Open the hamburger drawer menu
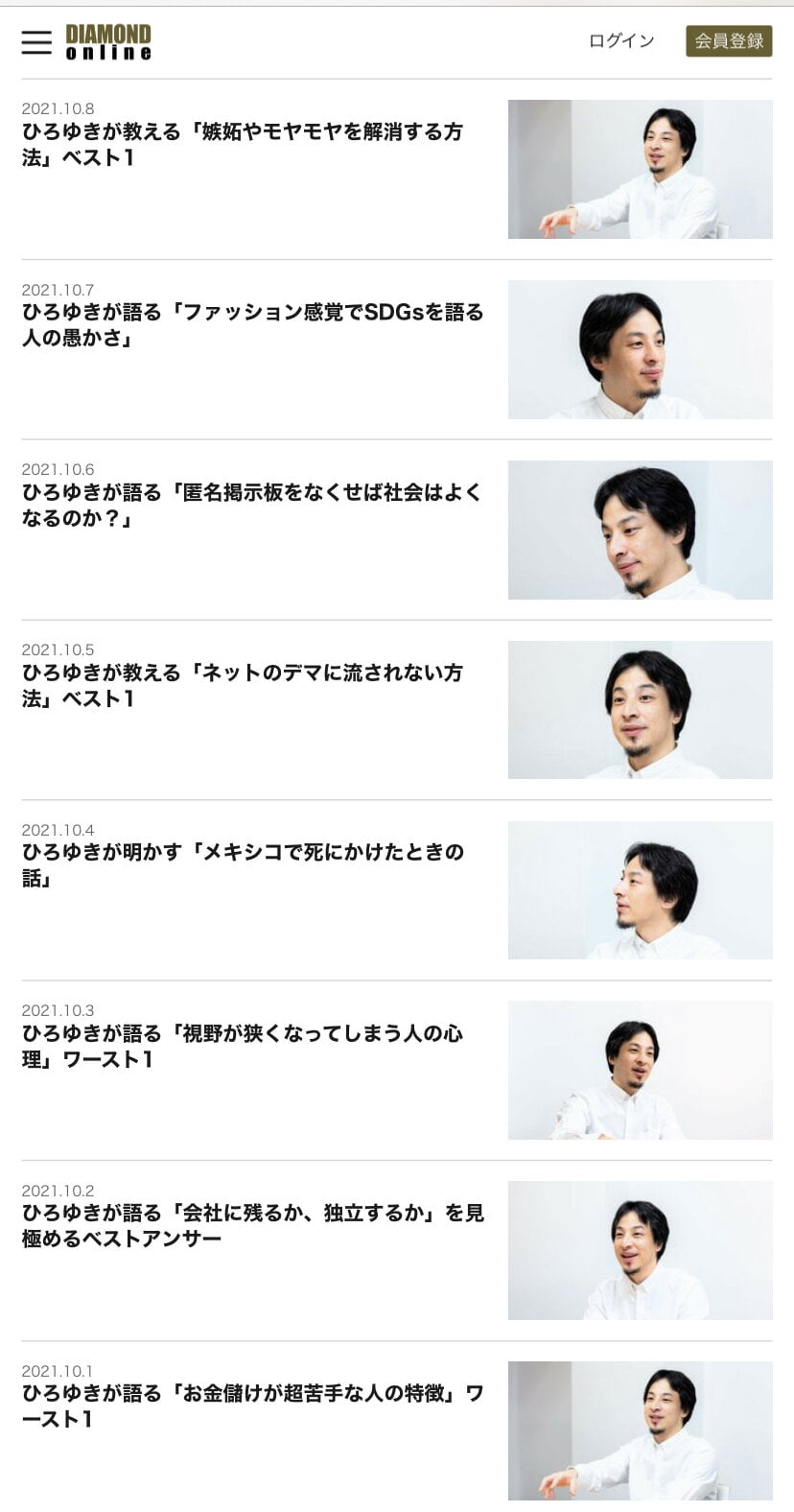Viewport: 794px width, 1512px height. point(36,41)
